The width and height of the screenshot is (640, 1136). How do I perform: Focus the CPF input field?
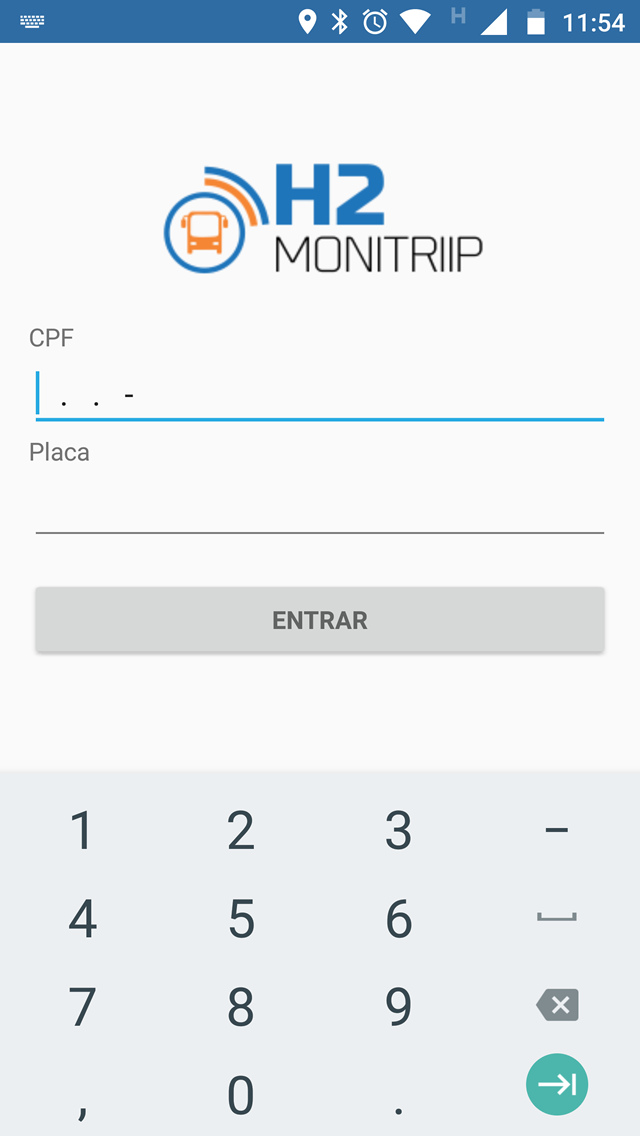320,394
